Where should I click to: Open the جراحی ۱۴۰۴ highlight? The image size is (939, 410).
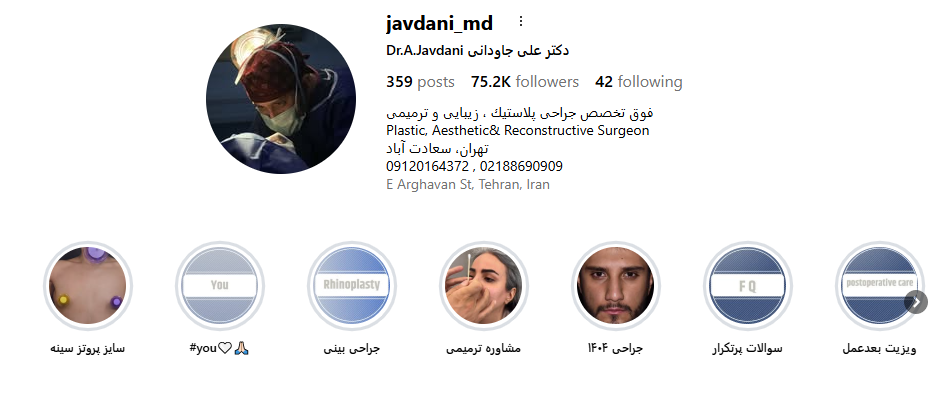pos(615,286)
